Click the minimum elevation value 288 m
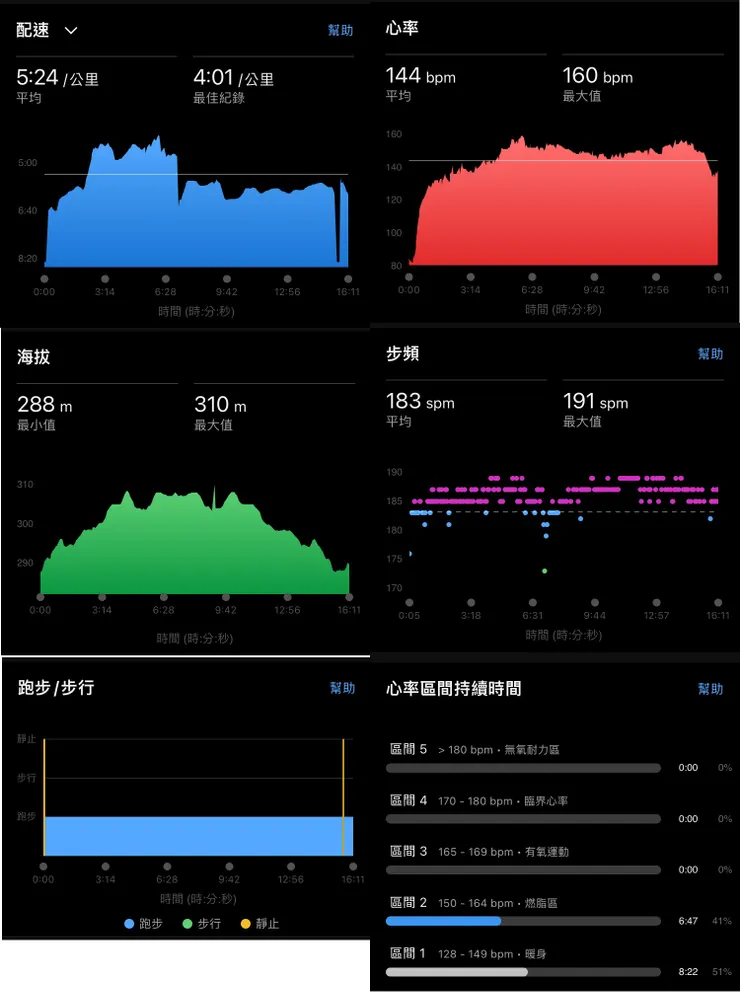740x993 pixels. pos(42,405)
